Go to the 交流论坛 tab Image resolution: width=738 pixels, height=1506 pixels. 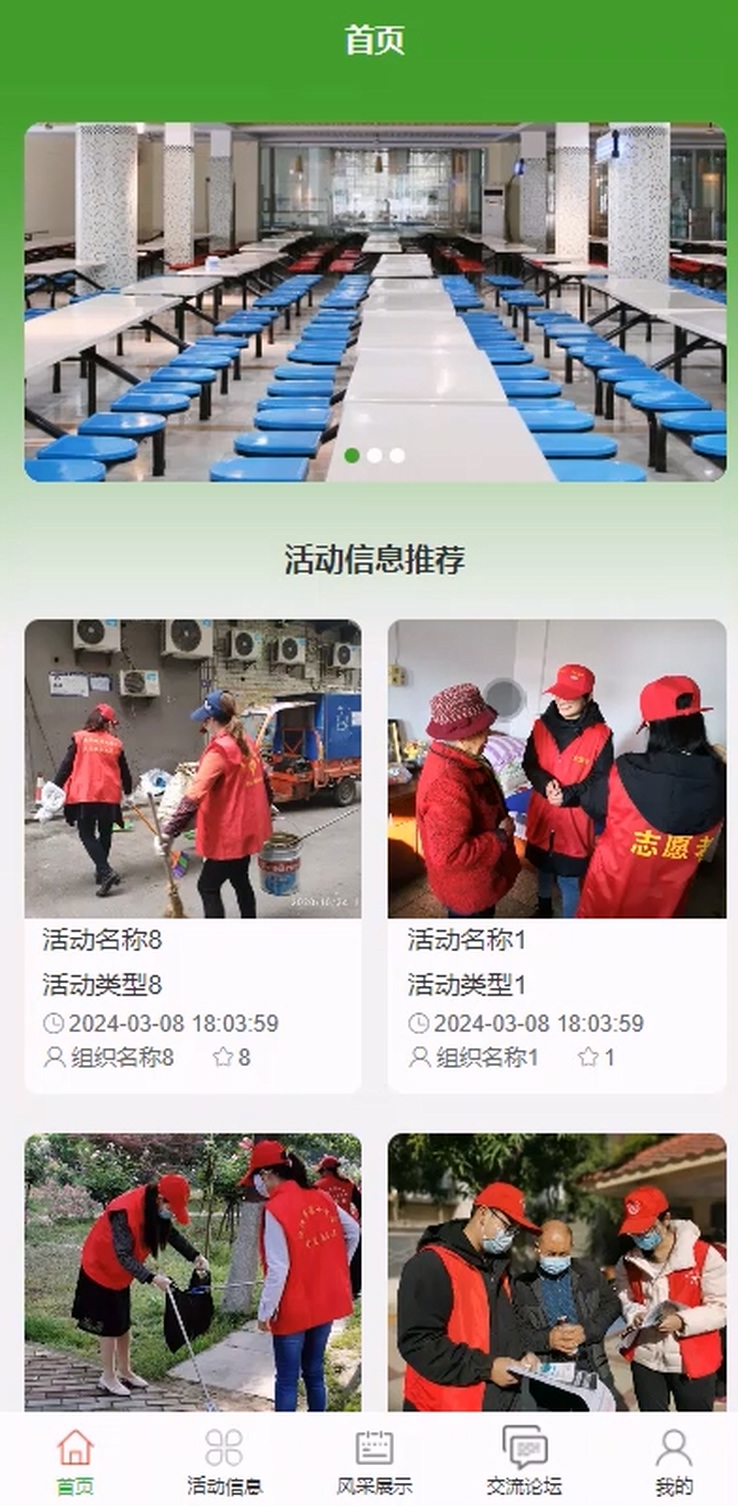[524, 1461]
